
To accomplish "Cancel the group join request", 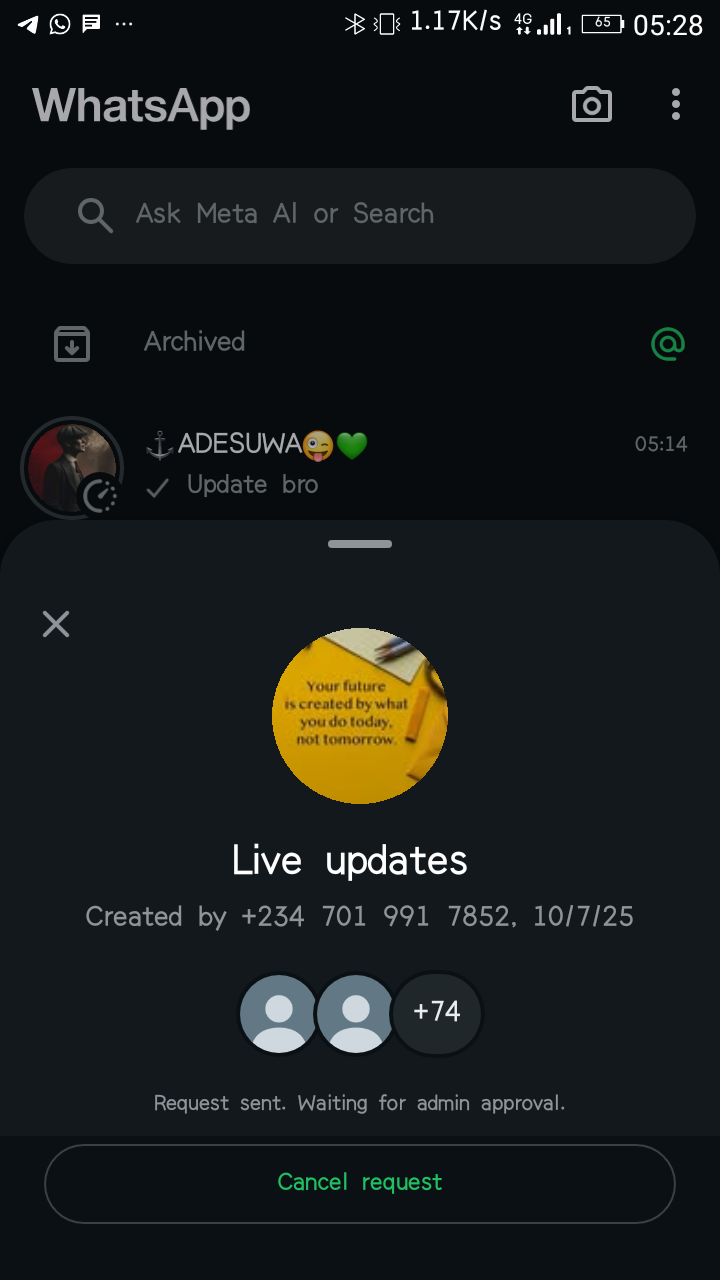I will click(x=360, y=1183).
